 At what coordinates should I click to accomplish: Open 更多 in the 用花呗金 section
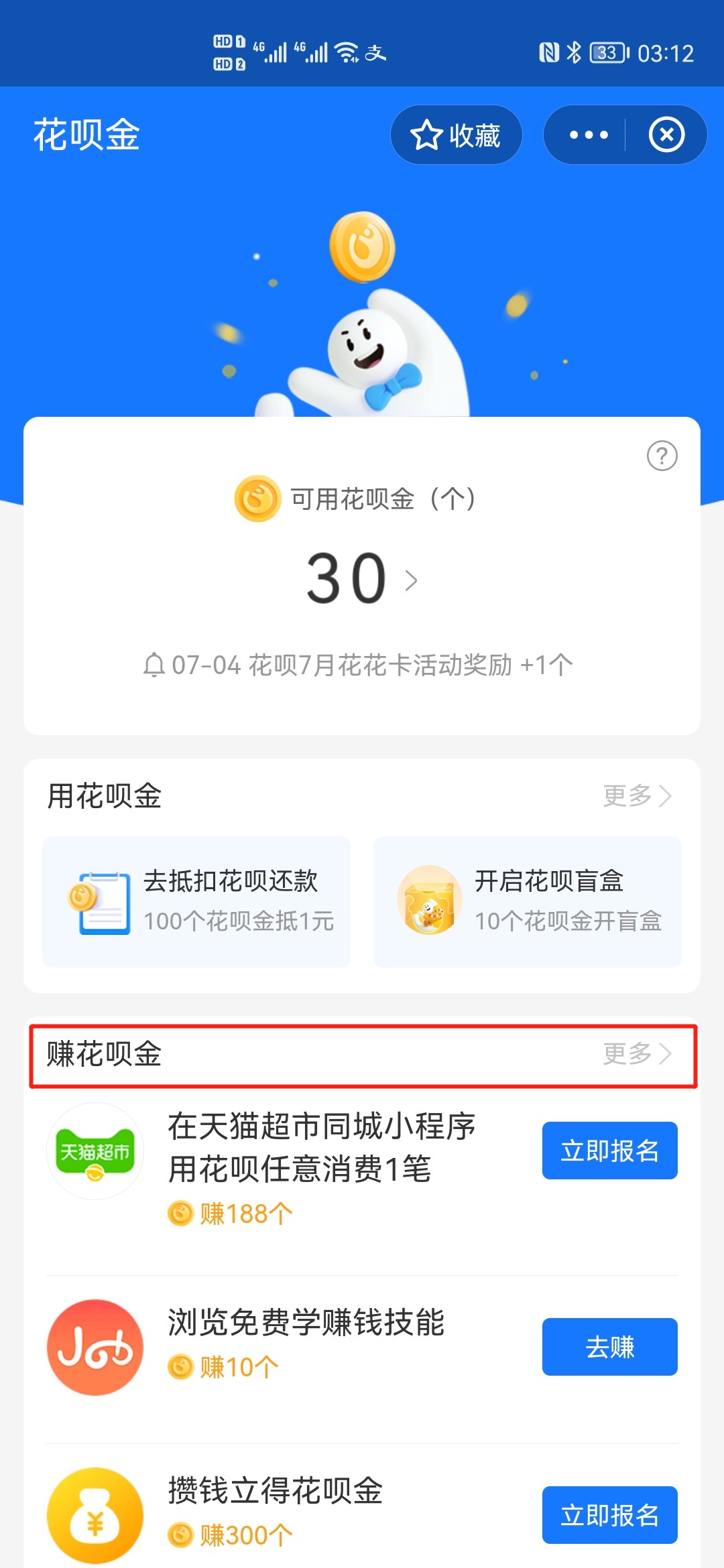point(638,796)
